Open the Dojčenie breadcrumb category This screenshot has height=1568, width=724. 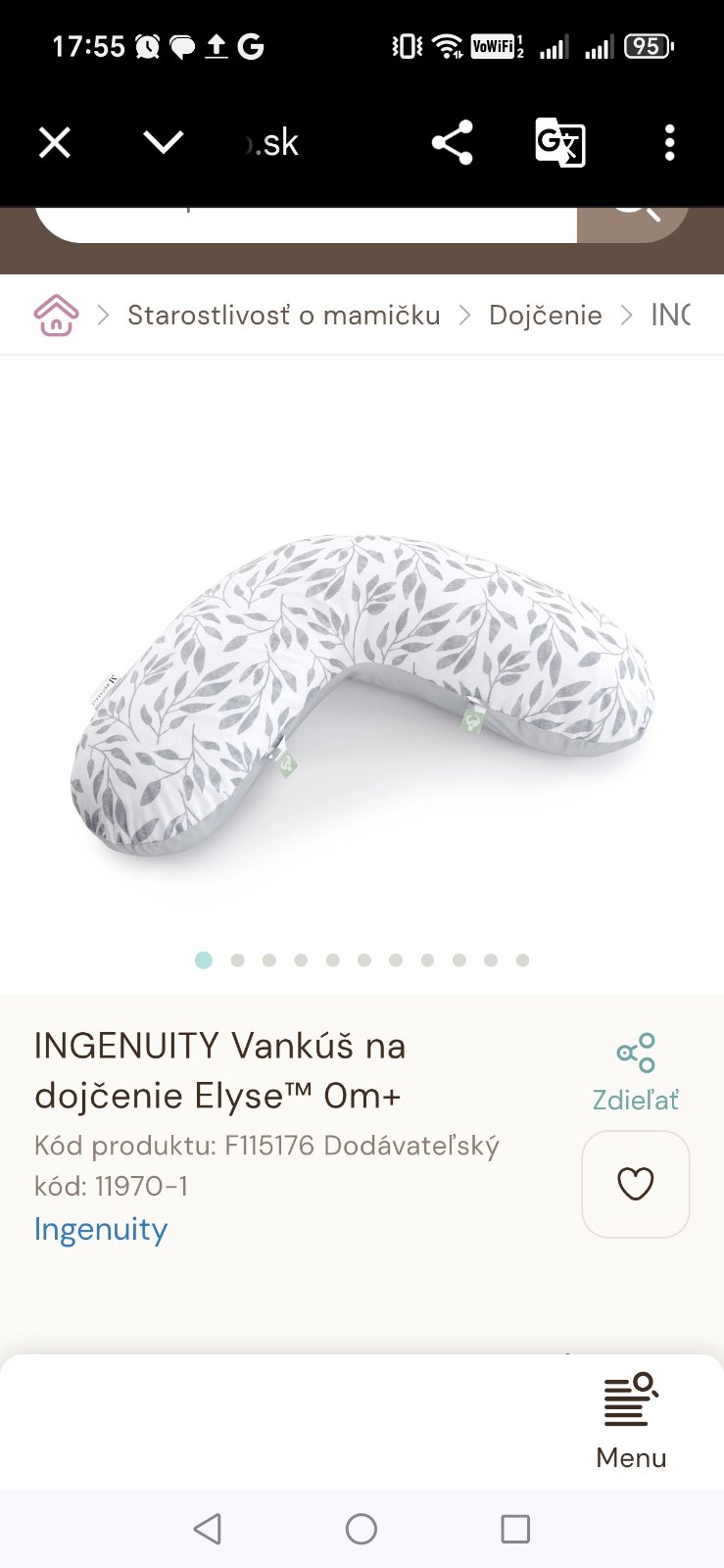[x=546, y=316]
